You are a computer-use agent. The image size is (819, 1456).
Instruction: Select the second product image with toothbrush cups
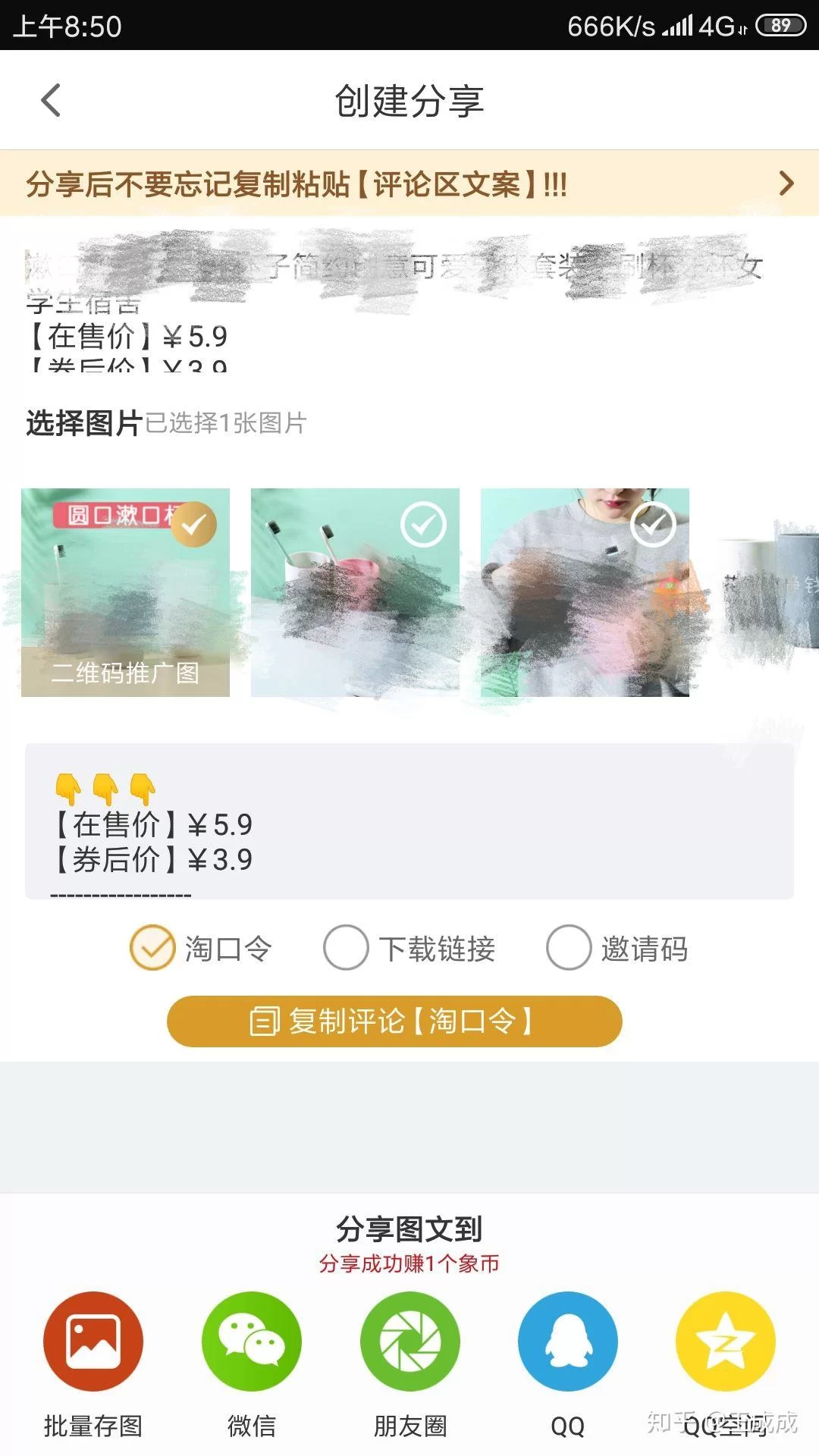[423, 524]
